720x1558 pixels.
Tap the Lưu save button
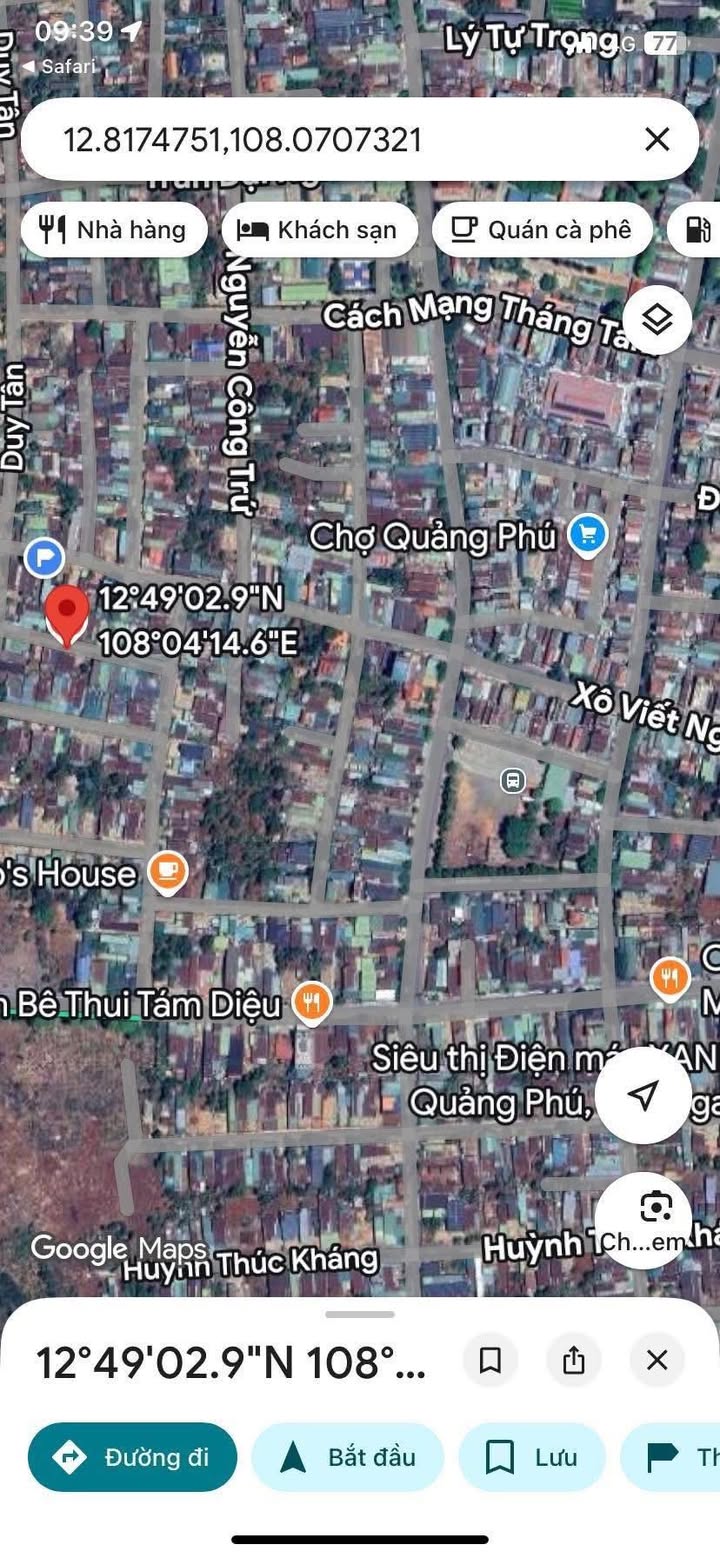532,1457
